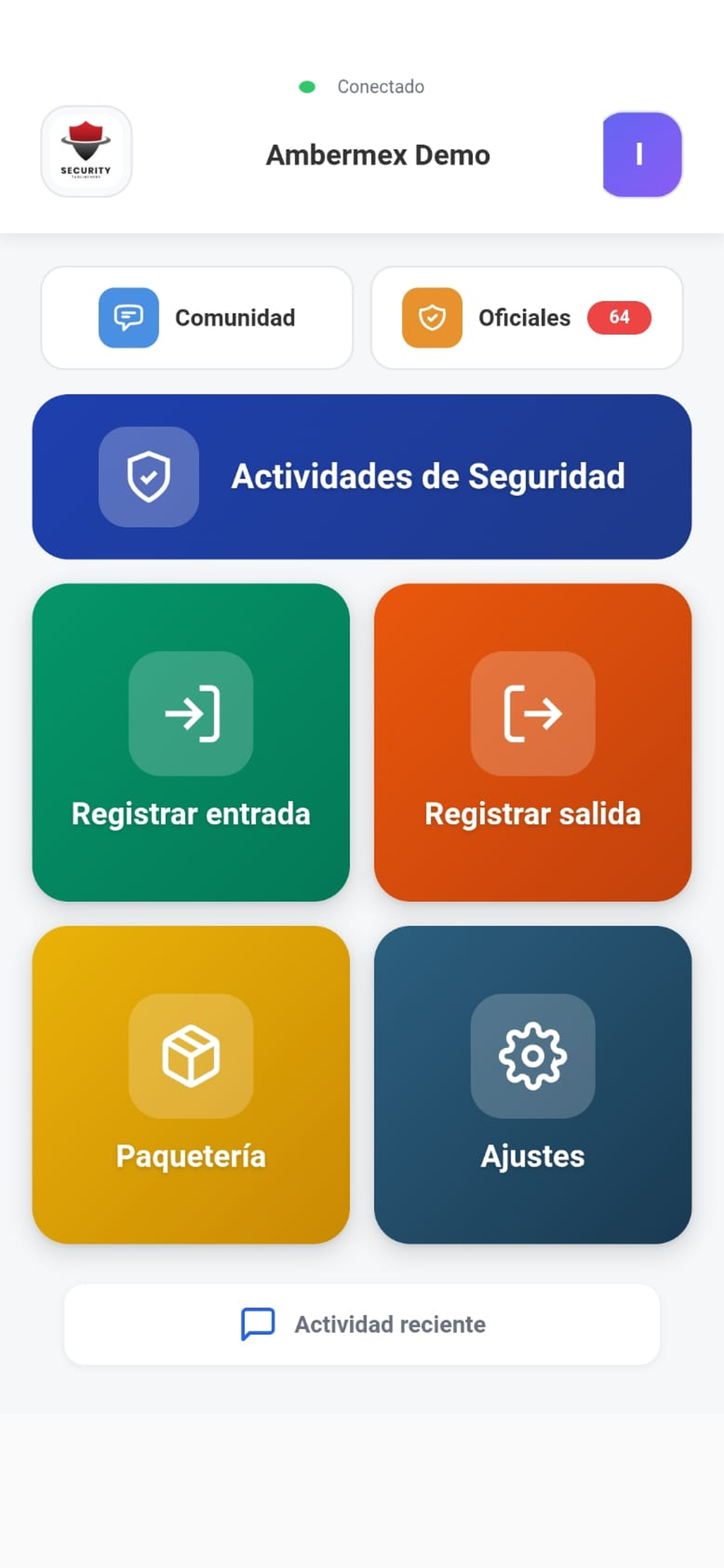The height and width of the screenshot is (1568, 724).
Task: Open the purple profile avatar button
Action: click(642, 155)
